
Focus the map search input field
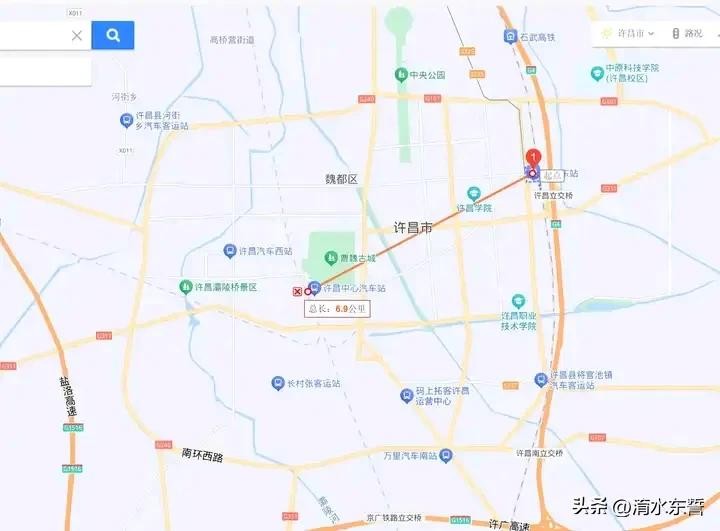coord(35,35)
